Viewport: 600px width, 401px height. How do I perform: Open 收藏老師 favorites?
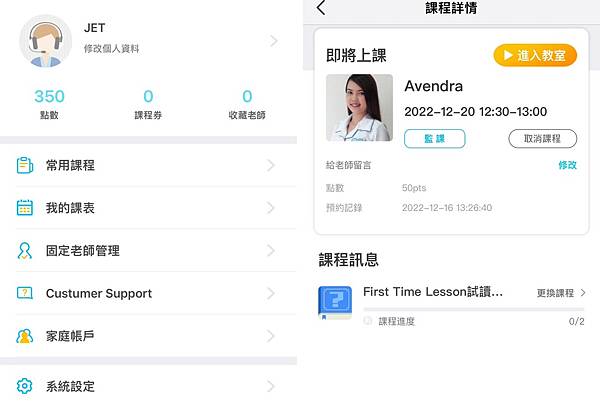(x=247, y=104)
